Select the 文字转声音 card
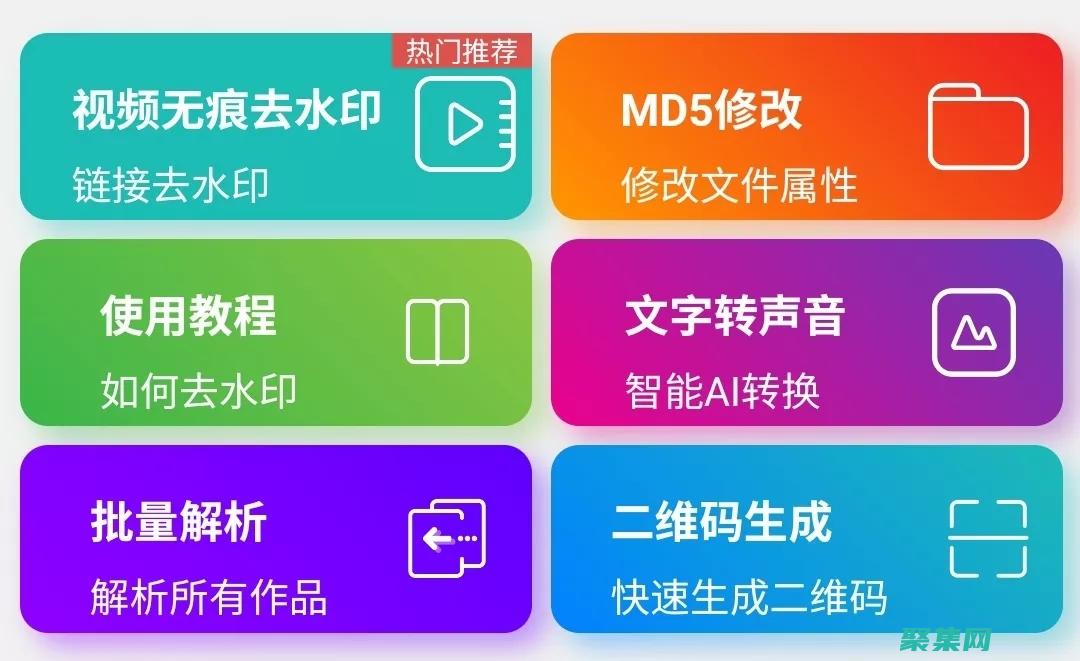This screenshot has width=1080, height=661. click(x=806, y=333)
